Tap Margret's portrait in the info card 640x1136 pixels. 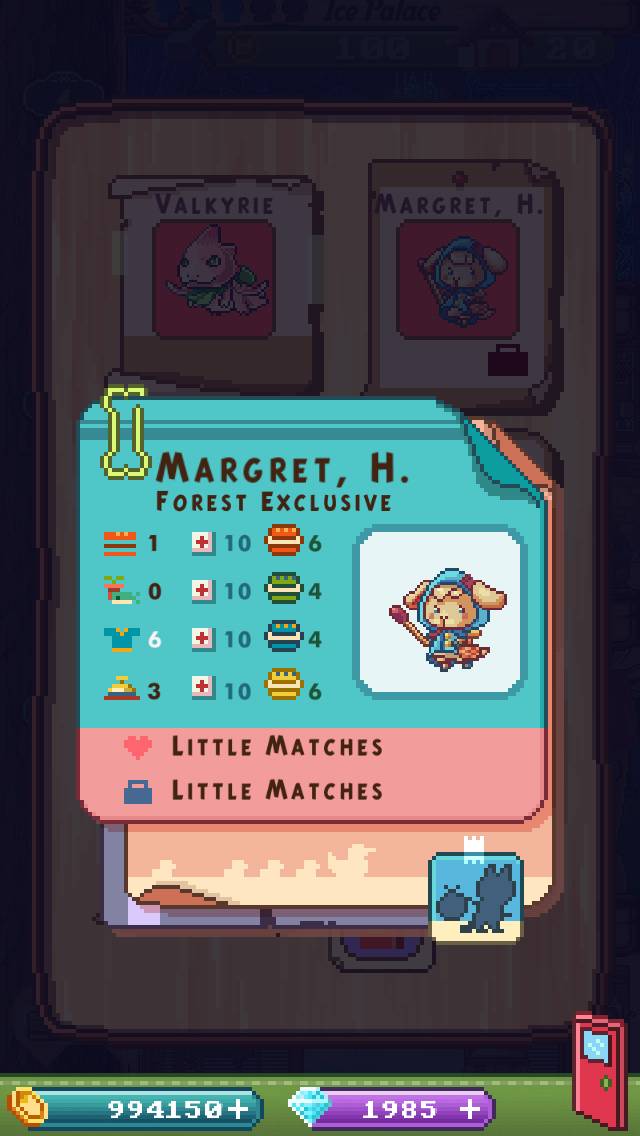click(441, 612)
